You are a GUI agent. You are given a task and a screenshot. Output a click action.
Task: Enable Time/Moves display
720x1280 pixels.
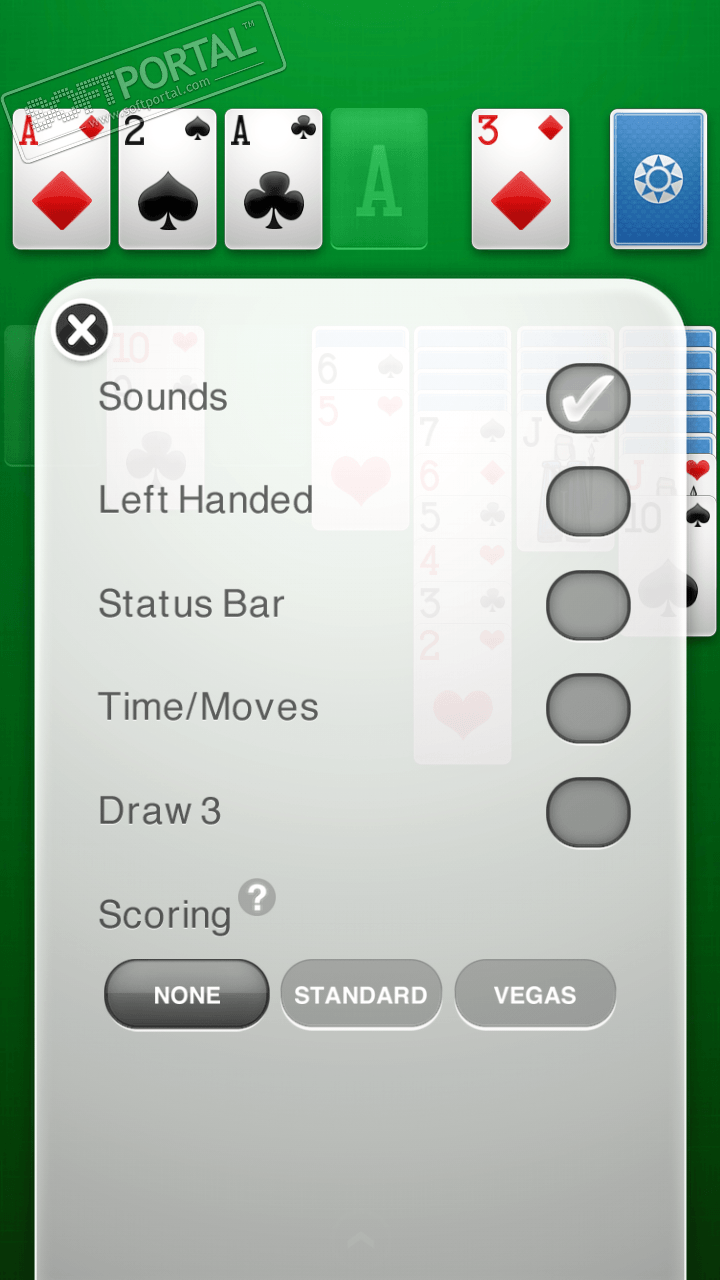[588, 708]
